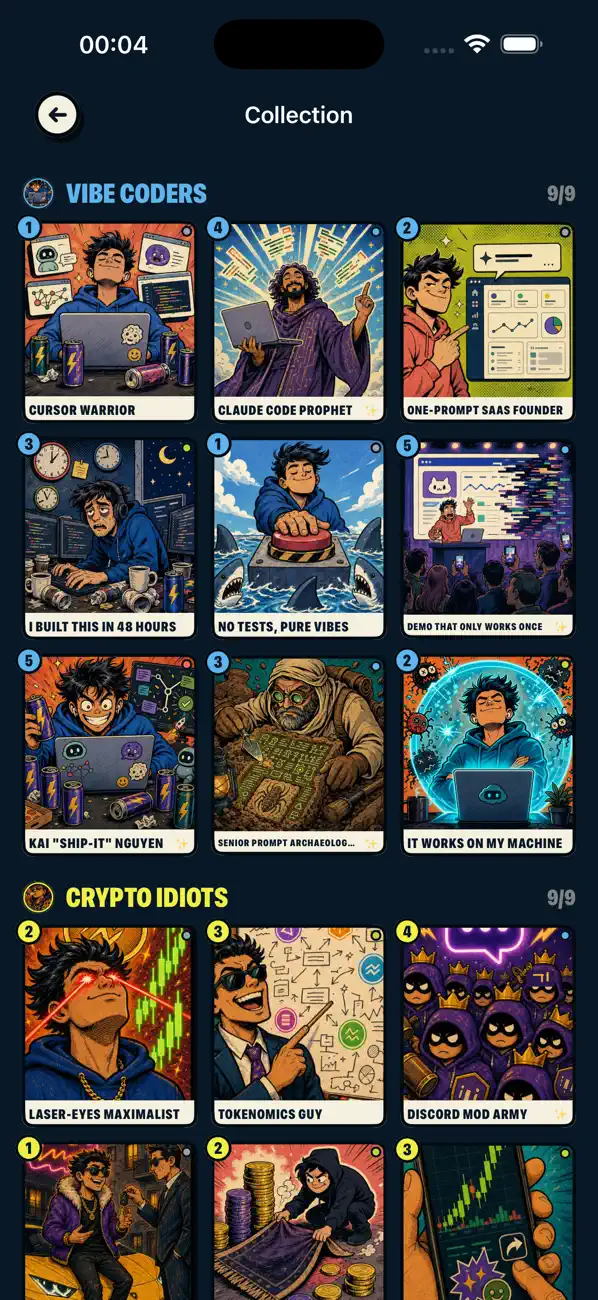Select the It Works on My Machine card
The image size is (598, 1300).
pyautogui.click(x=488, y=756)
